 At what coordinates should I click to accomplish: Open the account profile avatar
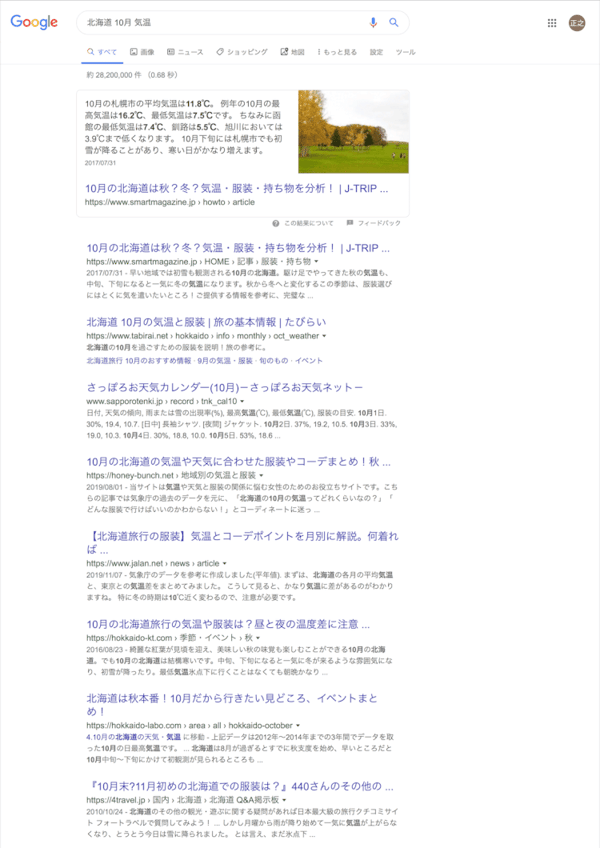pyautogui.click(x=577, y=22)
